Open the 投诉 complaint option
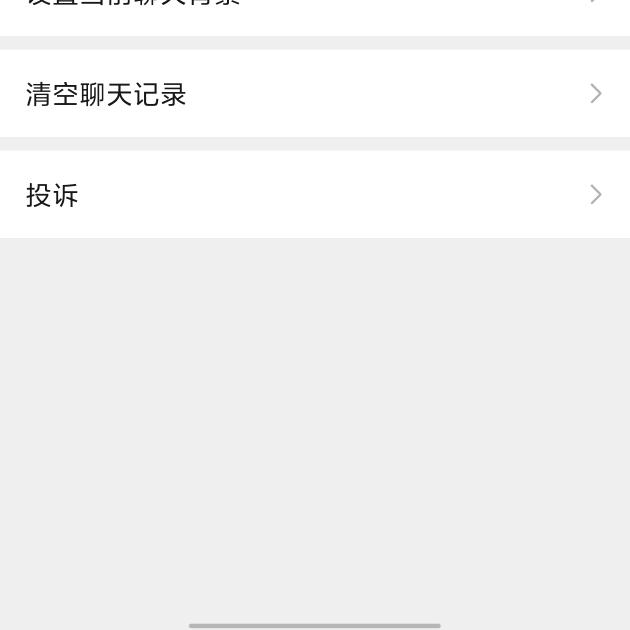This screenshot has height=630, width=630. click(314, 195)
